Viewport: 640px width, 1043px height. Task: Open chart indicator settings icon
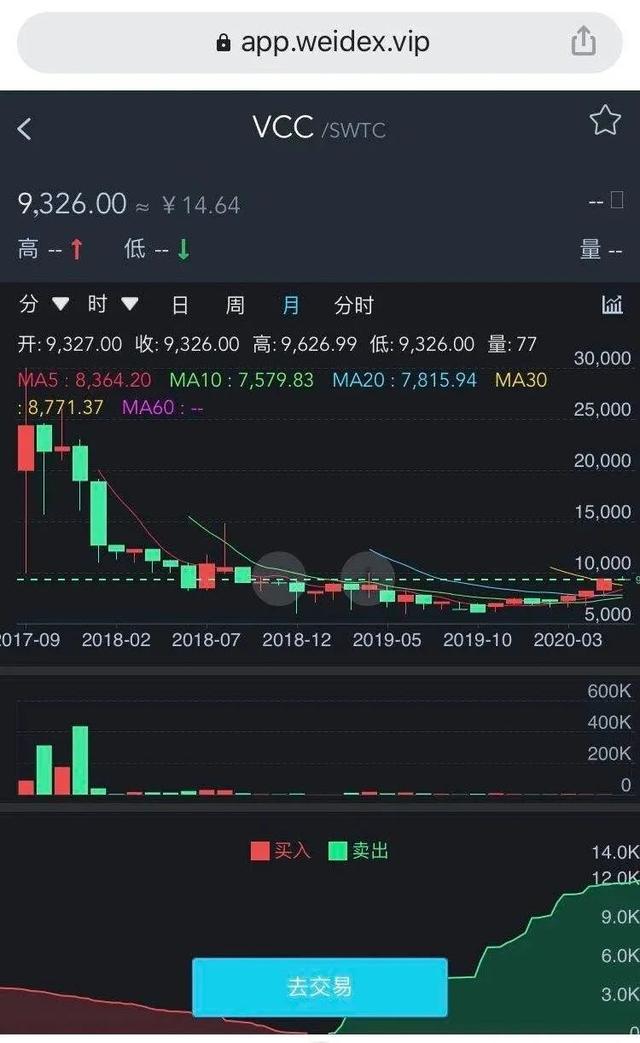[x=612, y=305]
